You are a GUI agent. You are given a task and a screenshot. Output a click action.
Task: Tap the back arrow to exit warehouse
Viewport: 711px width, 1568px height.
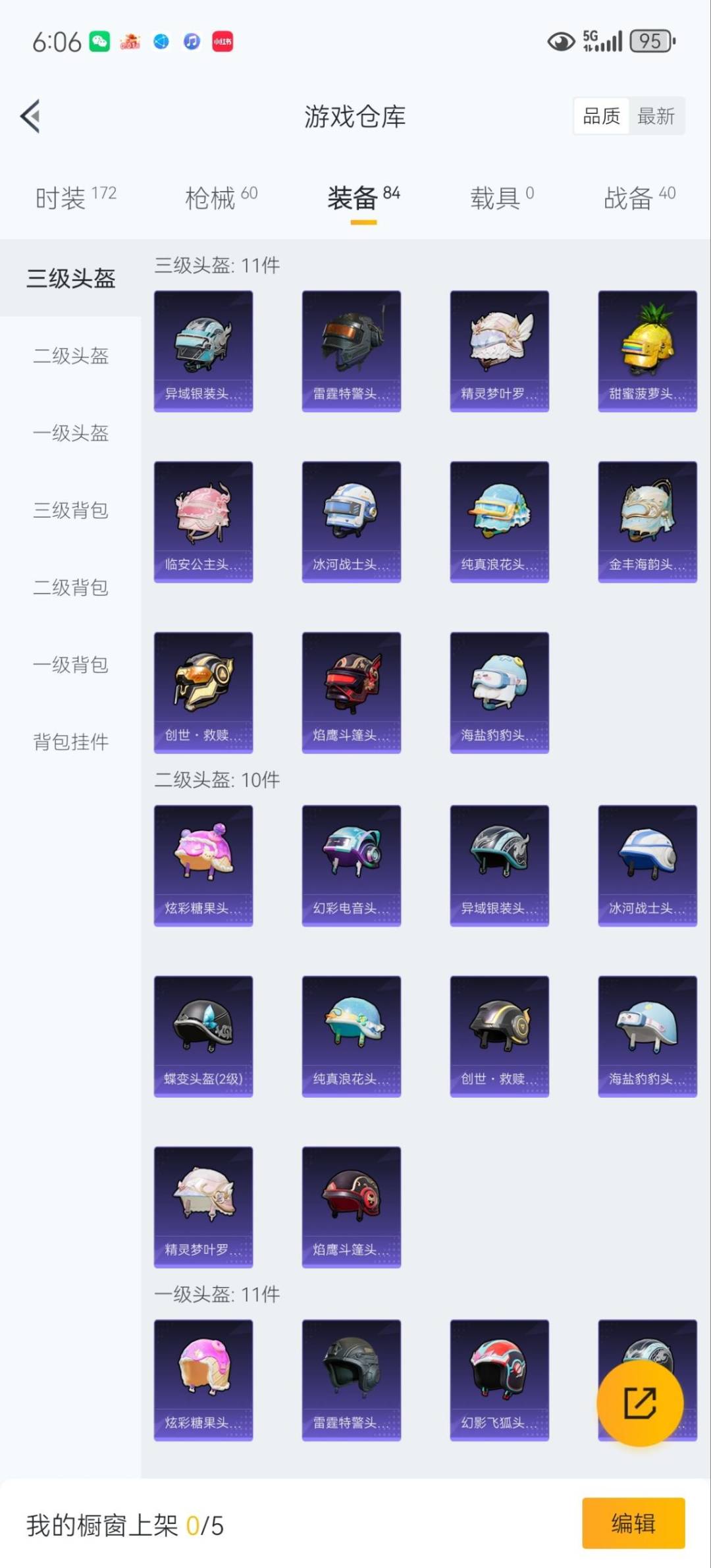pyautogui.click(x=30, y=116)
